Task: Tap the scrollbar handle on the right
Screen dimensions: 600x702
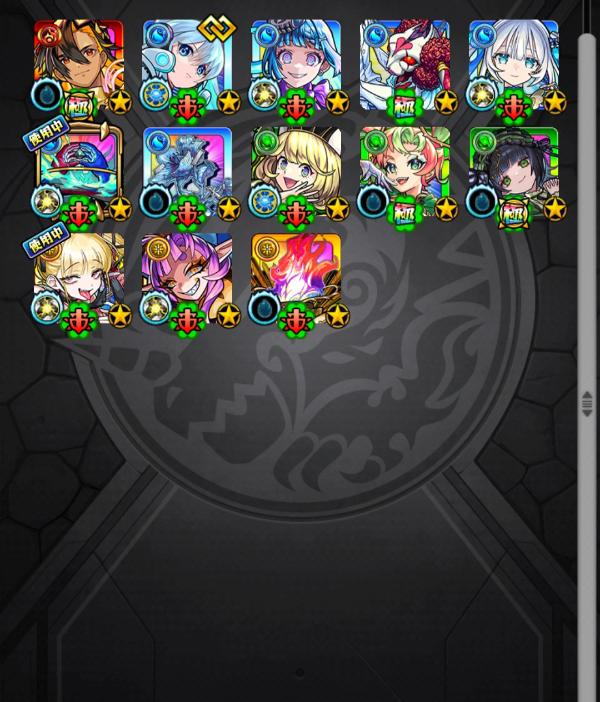Action: (x=587, y=403)
